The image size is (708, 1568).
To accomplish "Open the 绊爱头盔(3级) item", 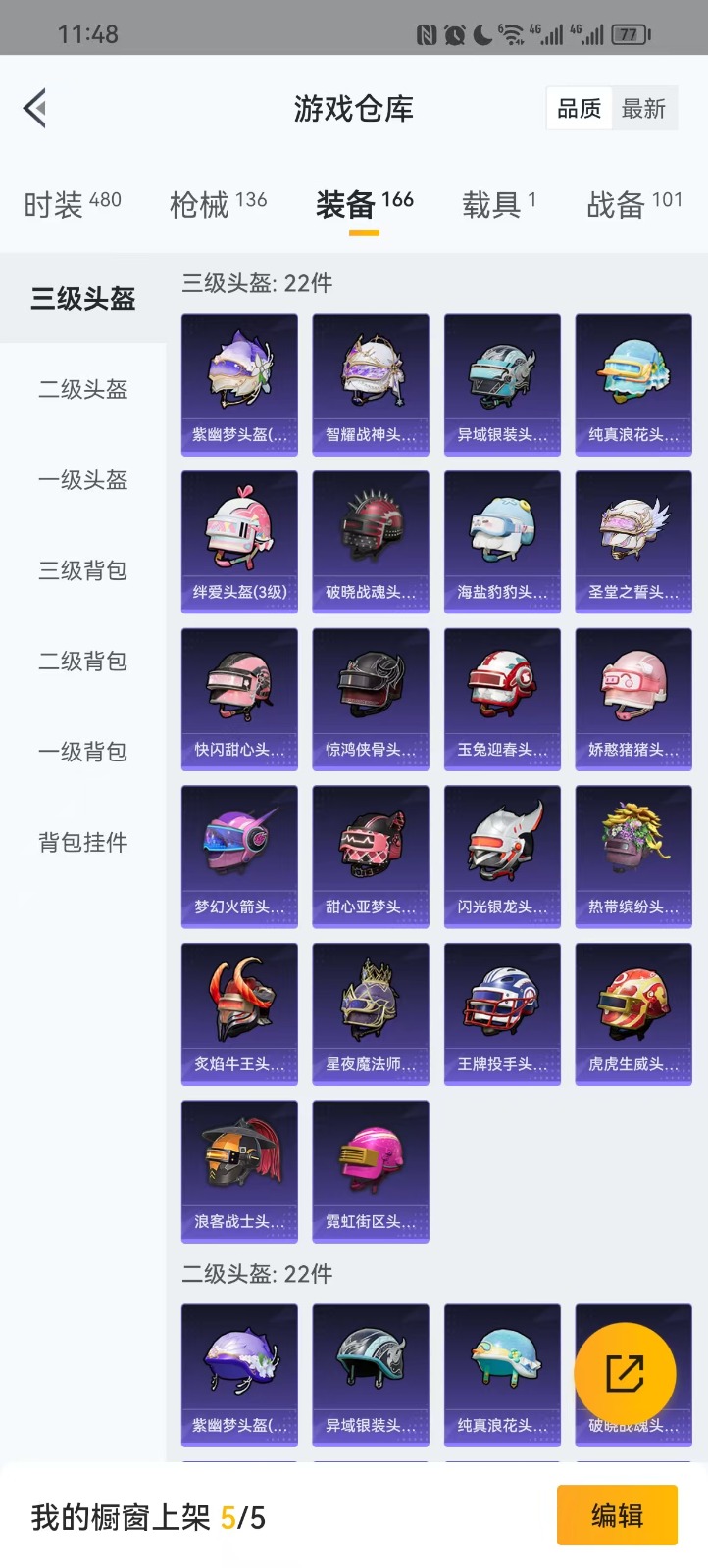I will tap(239, 542).
